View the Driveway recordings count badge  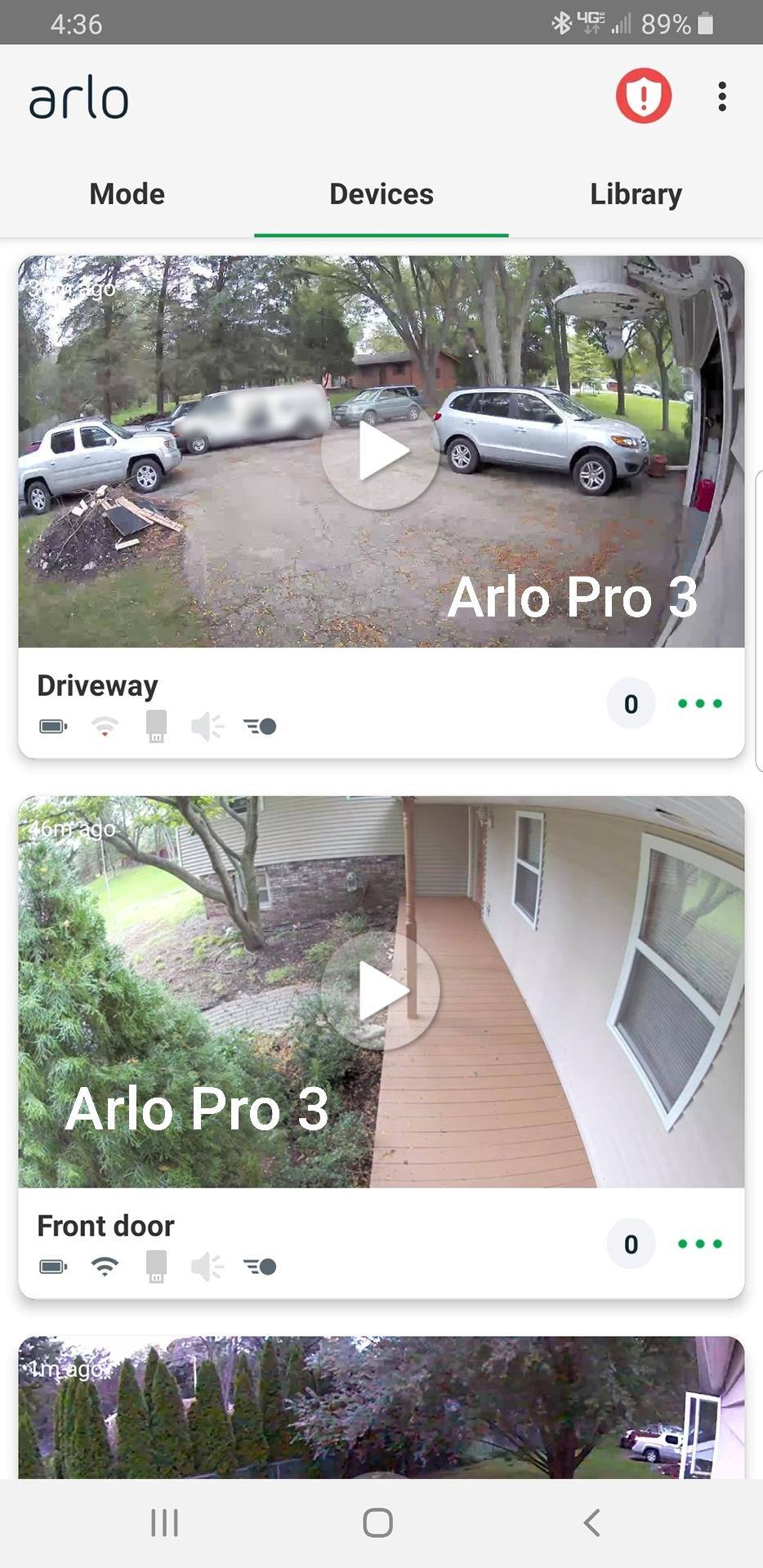631,703
